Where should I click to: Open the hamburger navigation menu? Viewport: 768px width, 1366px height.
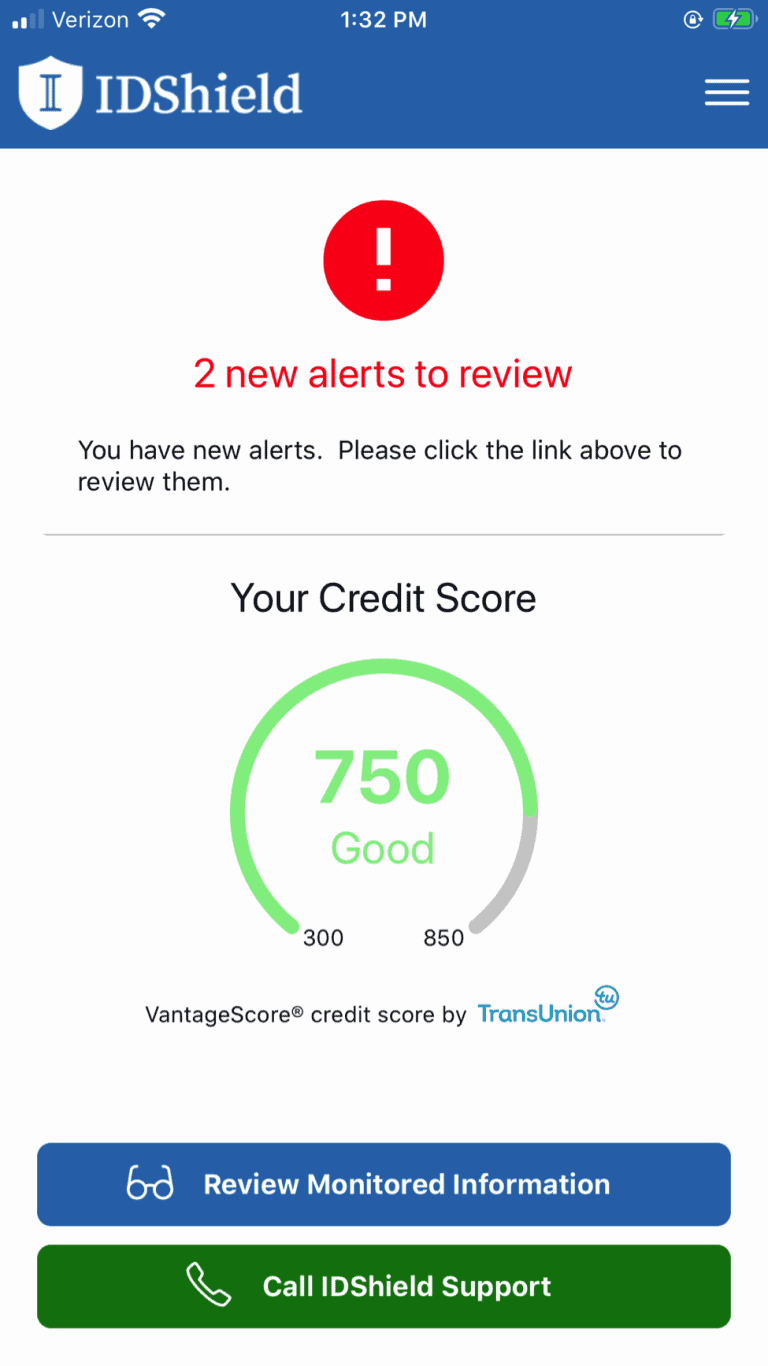pos(726,92)
